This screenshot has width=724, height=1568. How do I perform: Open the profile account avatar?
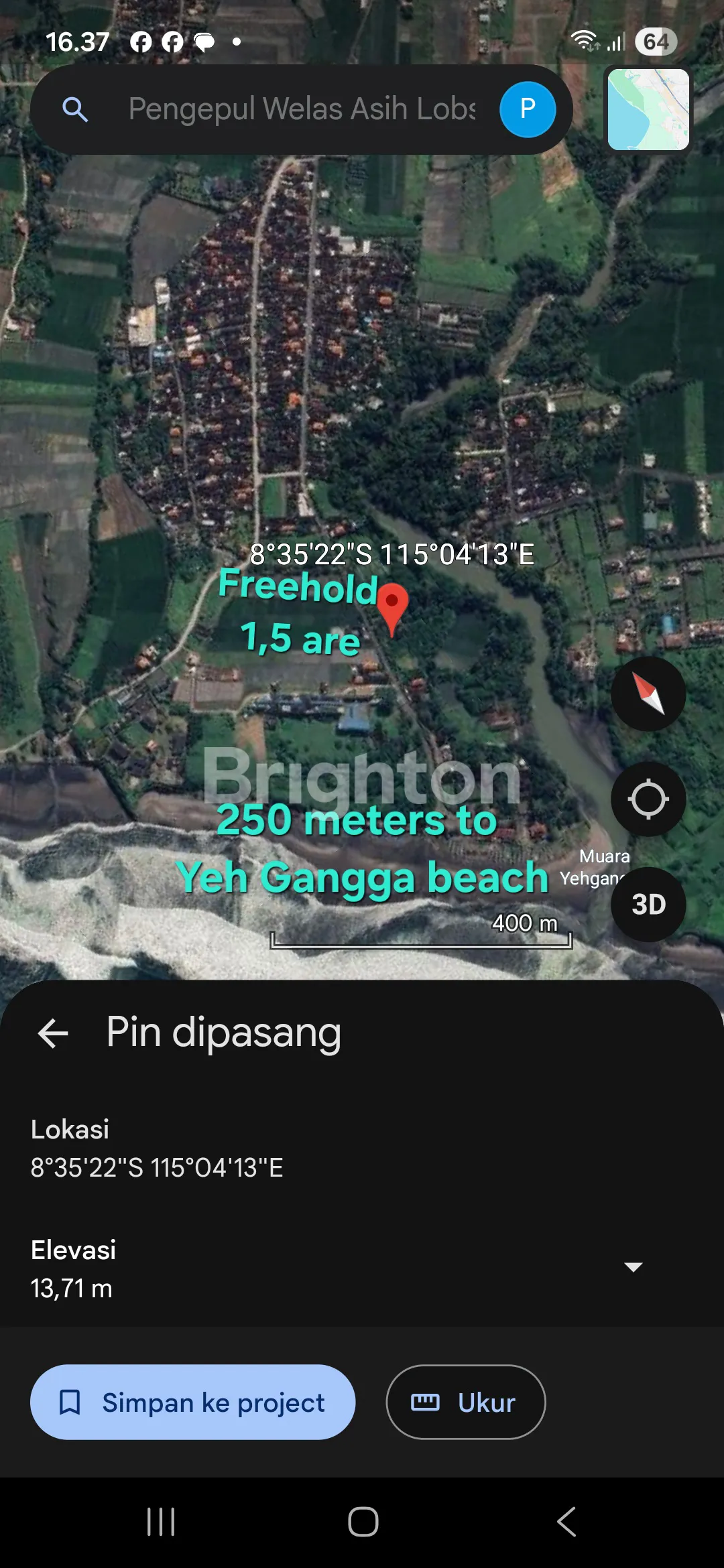pos(528,109)
